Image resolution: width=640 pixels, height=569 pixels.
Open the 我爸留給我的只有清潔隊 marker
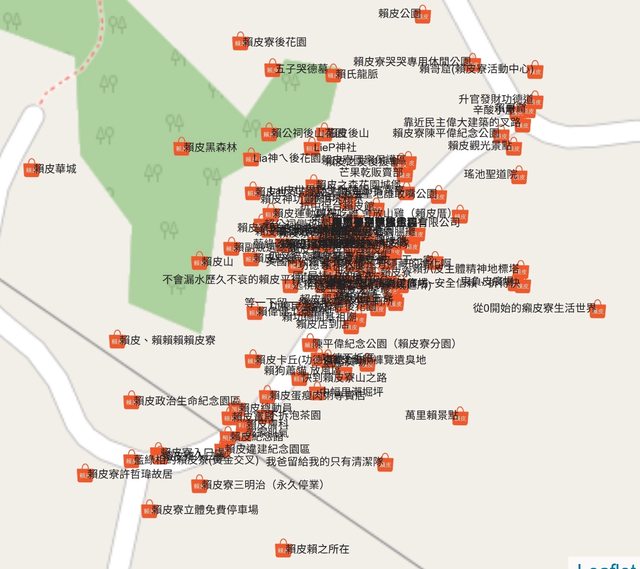[384, 462]
